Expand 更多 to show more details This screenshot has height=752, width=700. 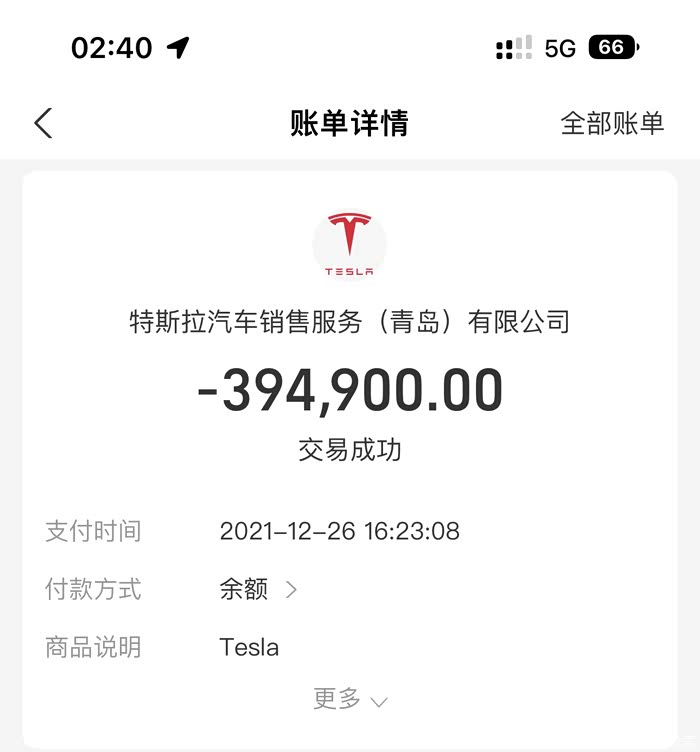349,699
